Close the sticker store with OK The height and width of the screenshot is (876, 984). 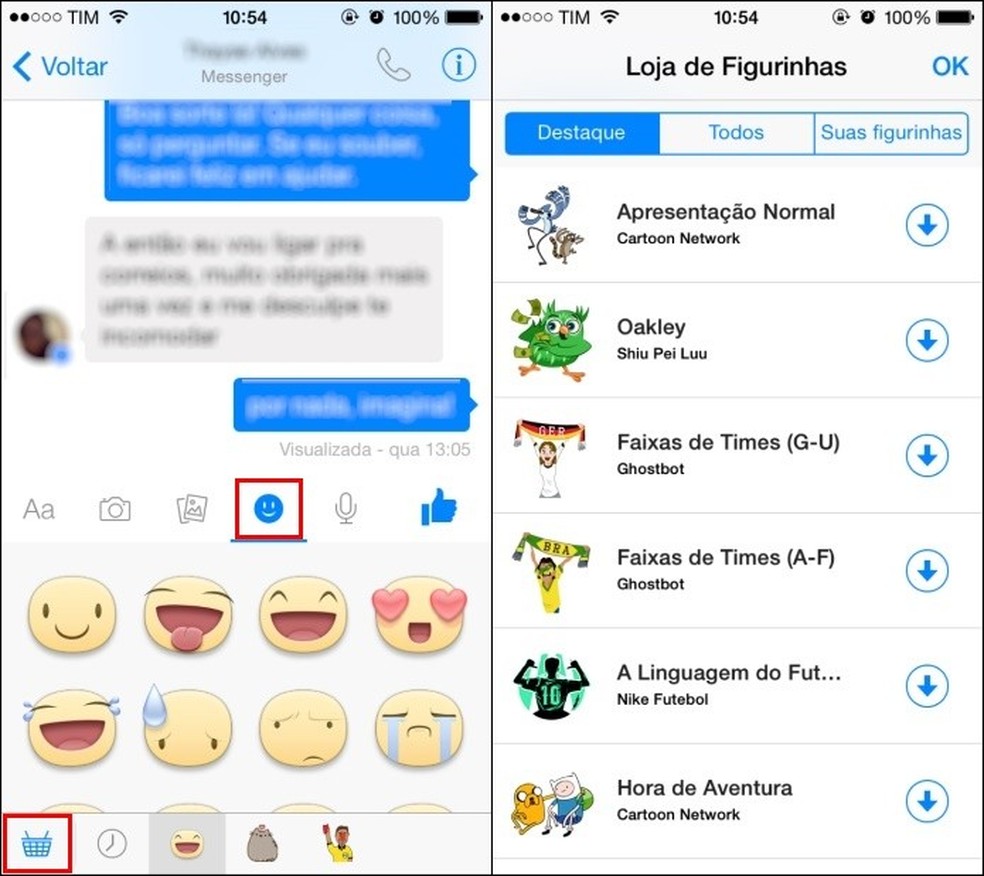coord(949,66)
